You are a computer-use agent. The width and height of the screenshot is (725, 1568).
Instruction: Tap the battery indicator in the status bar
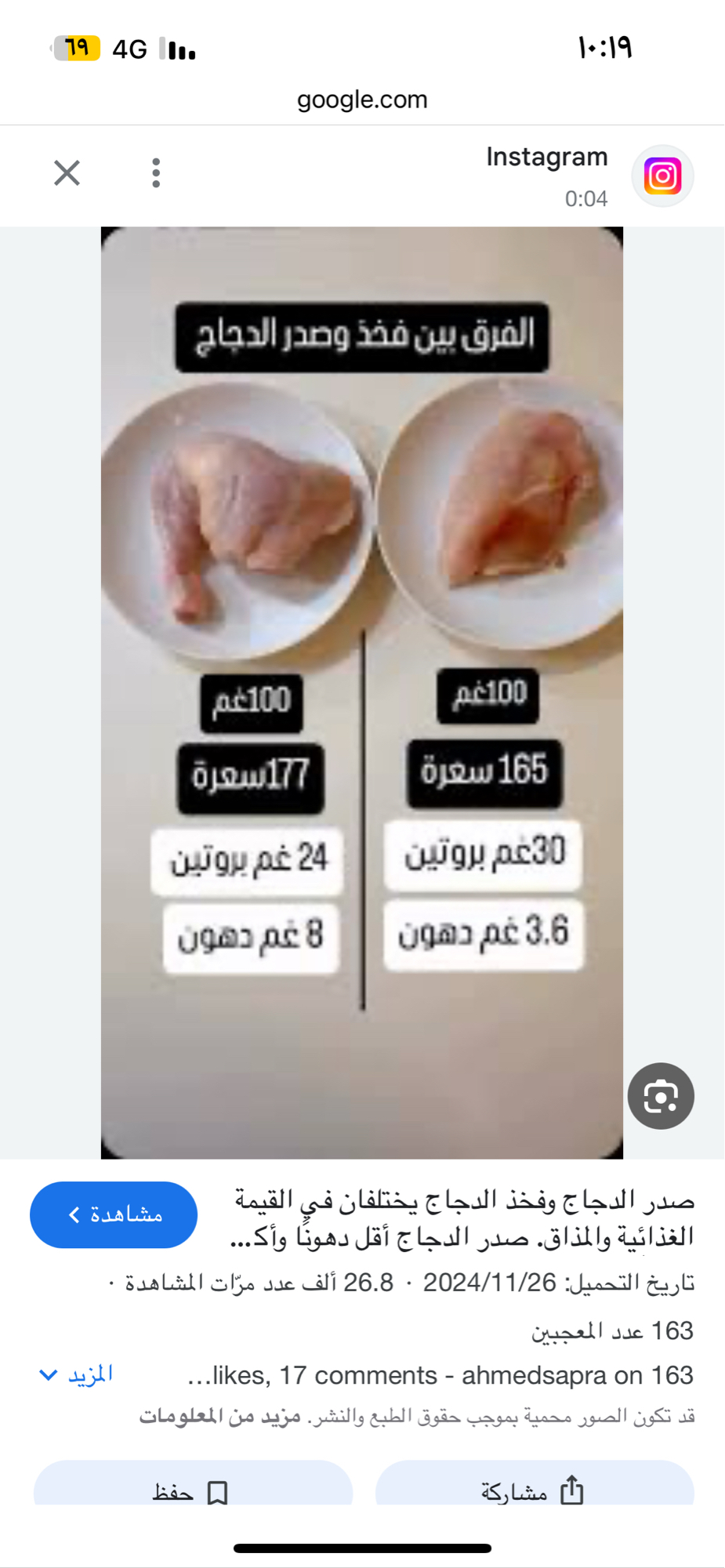point(76,48)
